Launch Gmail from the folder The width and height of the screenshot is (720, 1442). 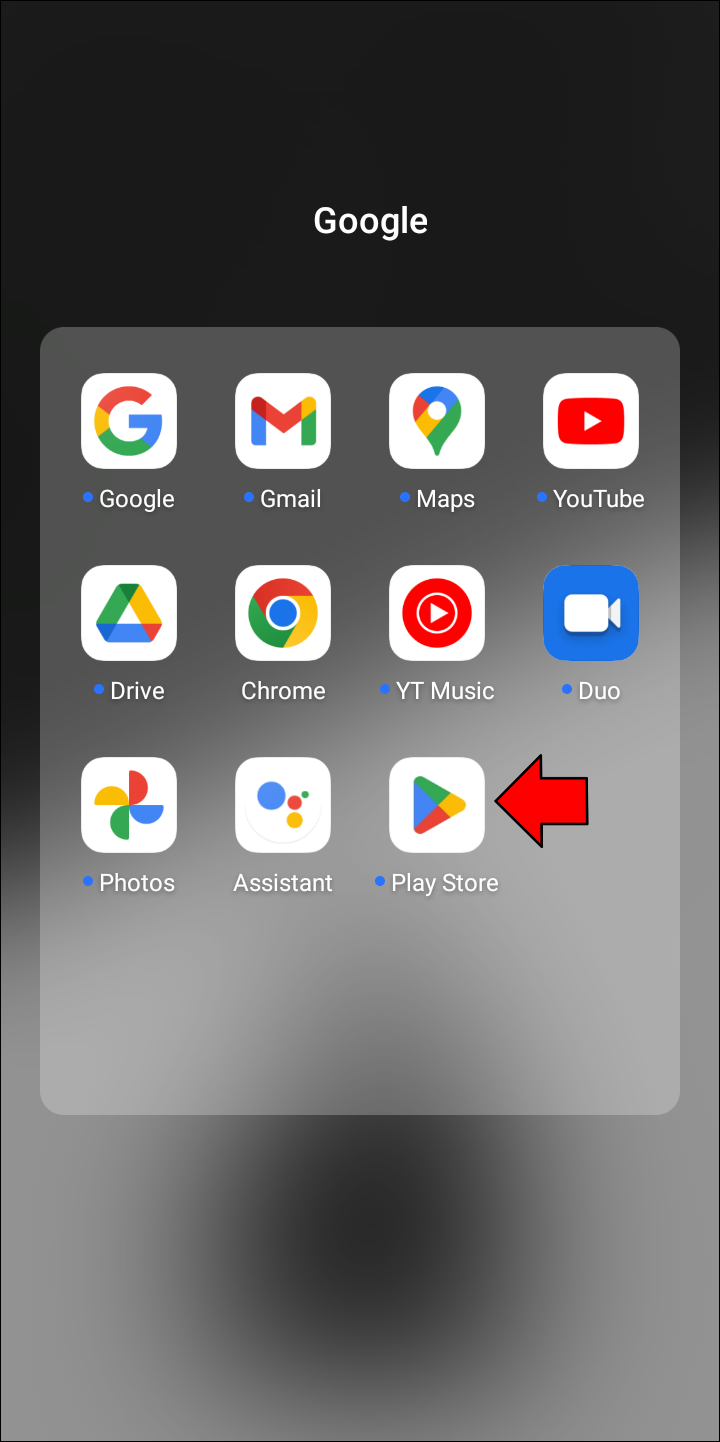pos(283,421)
